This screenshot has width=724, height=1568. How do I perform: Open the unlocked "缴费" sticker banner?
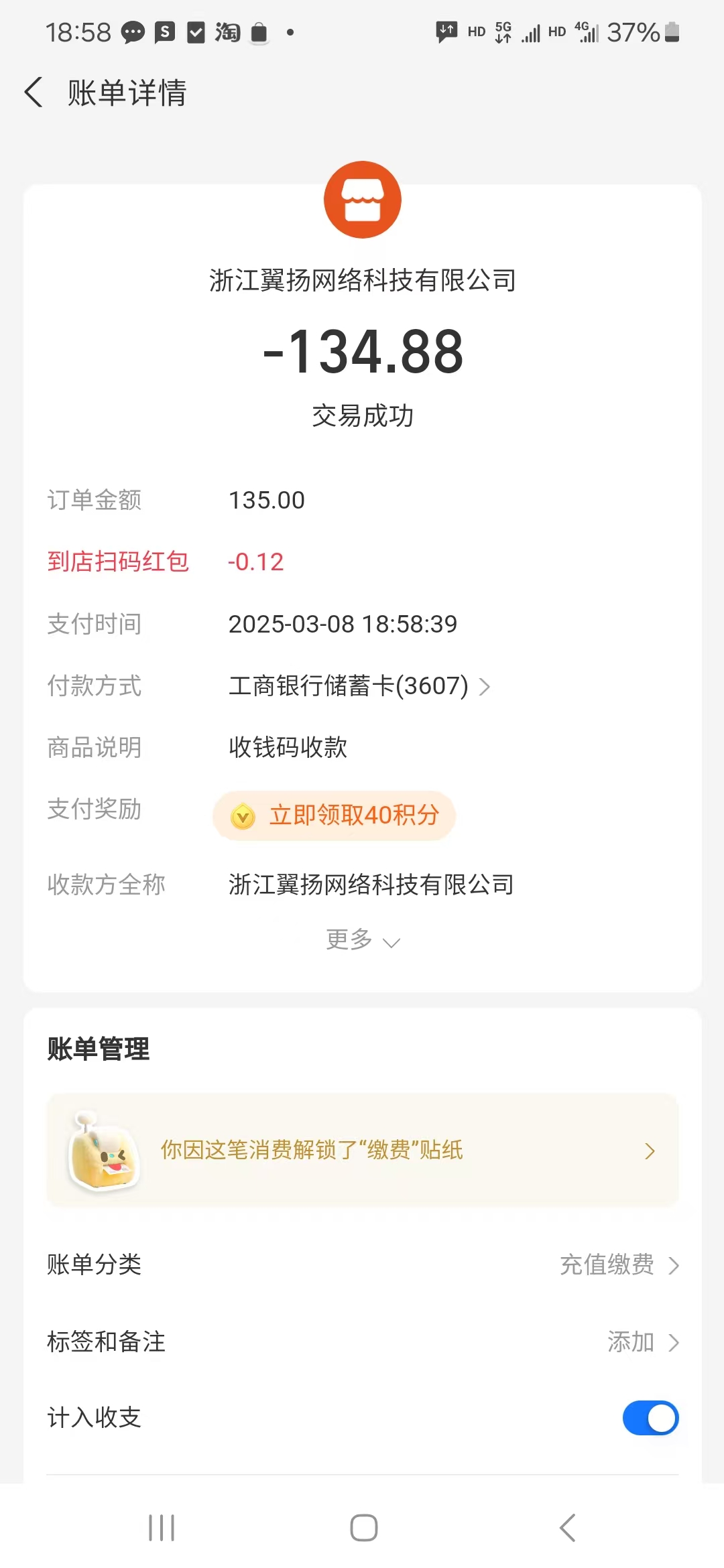pos(362,1151)
